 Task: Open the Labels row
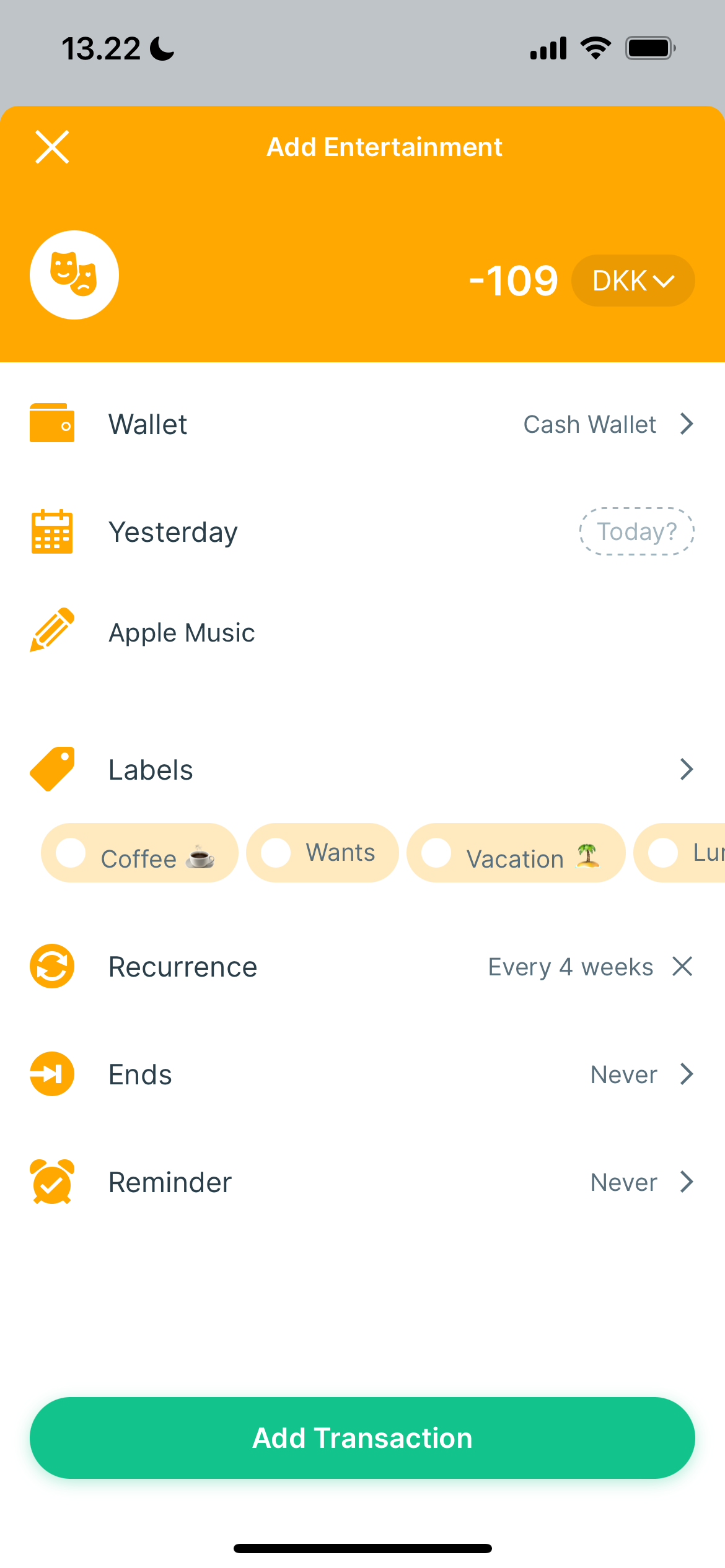(362, 770)
